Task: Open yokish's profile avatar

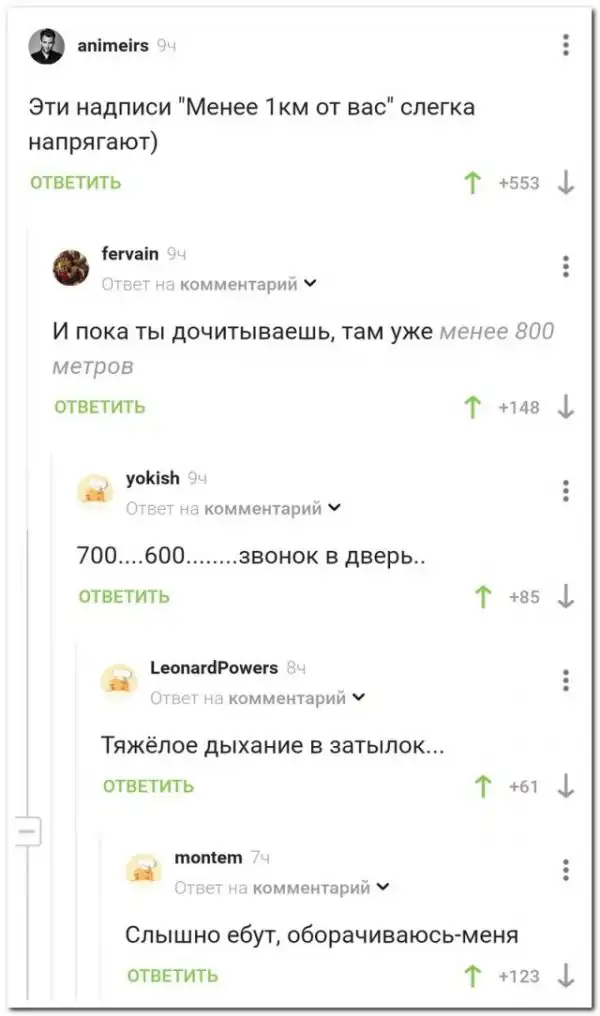Action: coord(95,491)
